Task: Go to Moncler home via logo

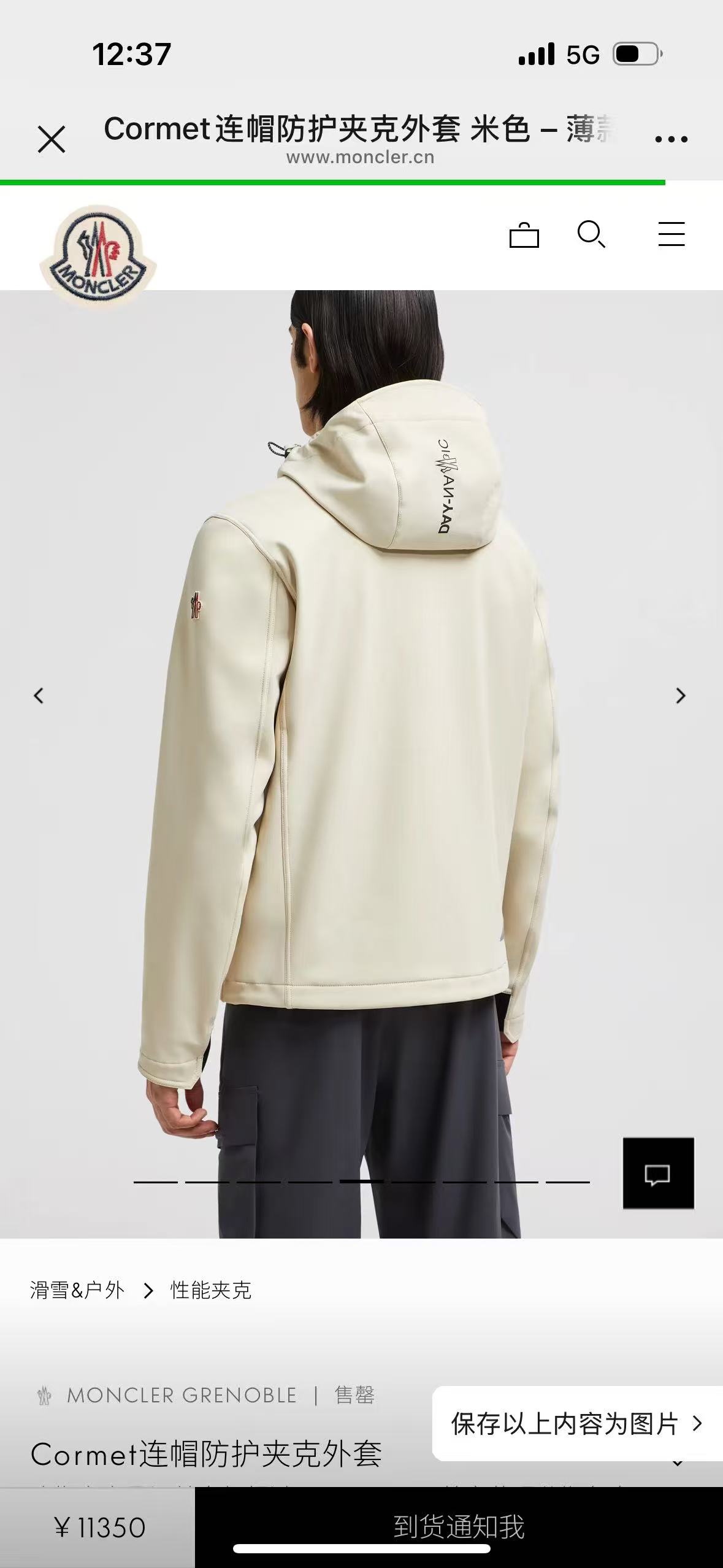Action: tap(98, 257)
